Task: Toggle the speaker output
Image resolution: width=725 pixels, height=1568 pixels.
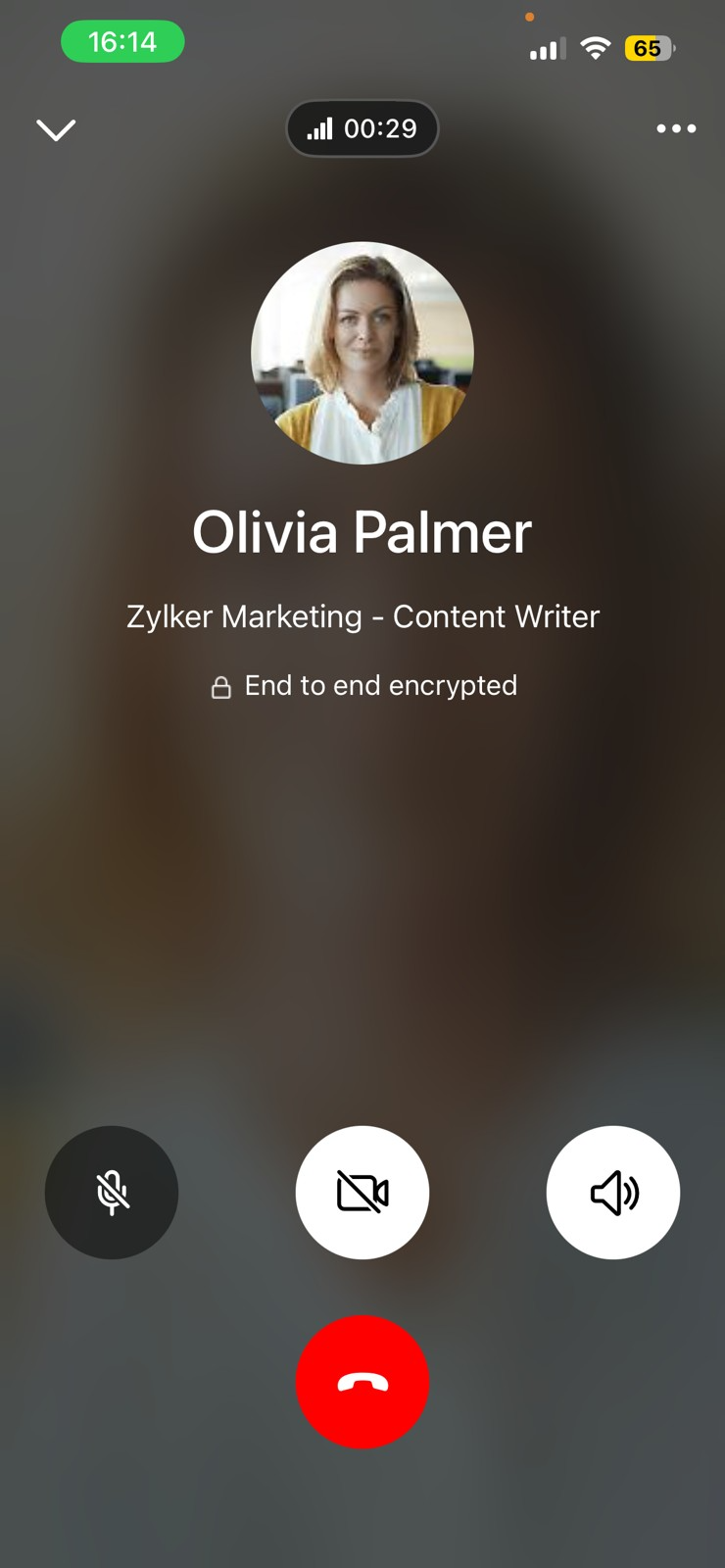Action: pos(613,1192)
